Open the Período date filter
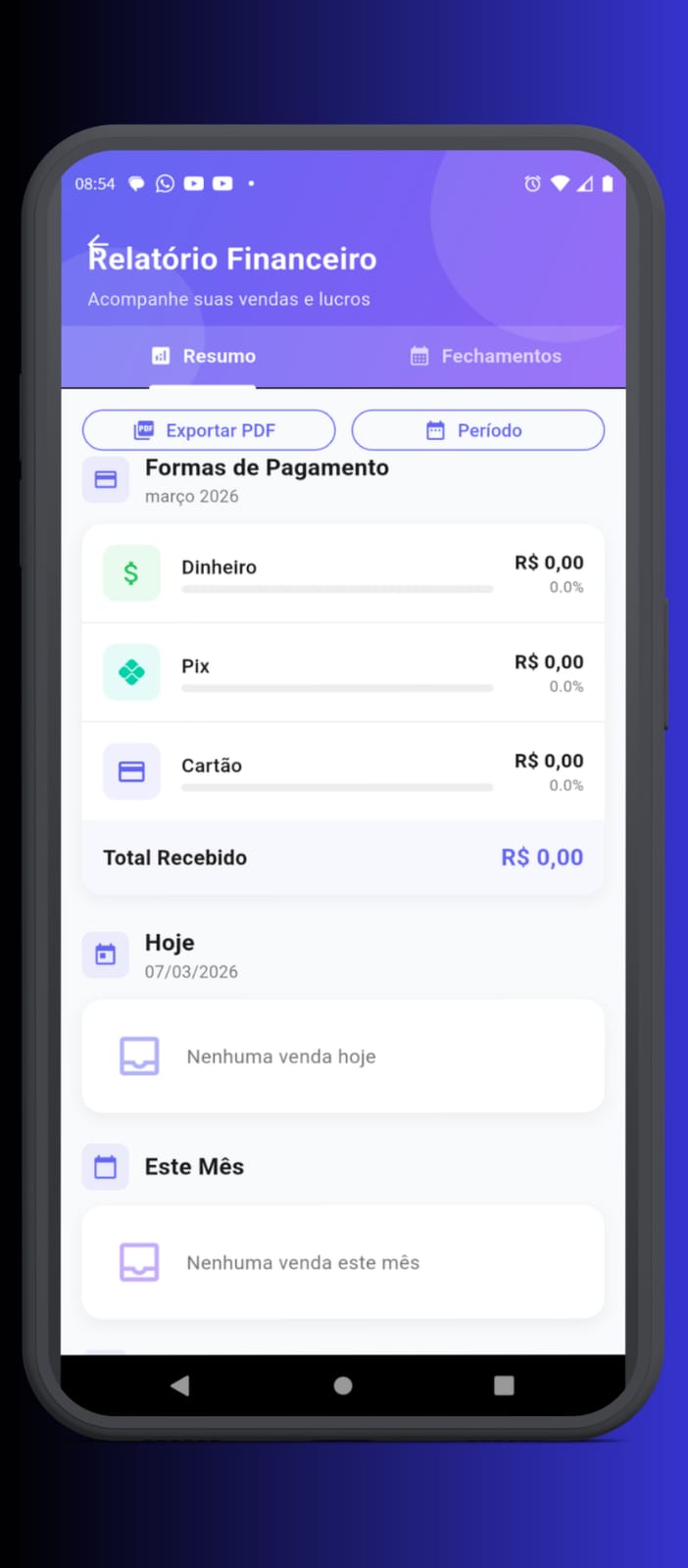688x1568 pixels. 477,430
